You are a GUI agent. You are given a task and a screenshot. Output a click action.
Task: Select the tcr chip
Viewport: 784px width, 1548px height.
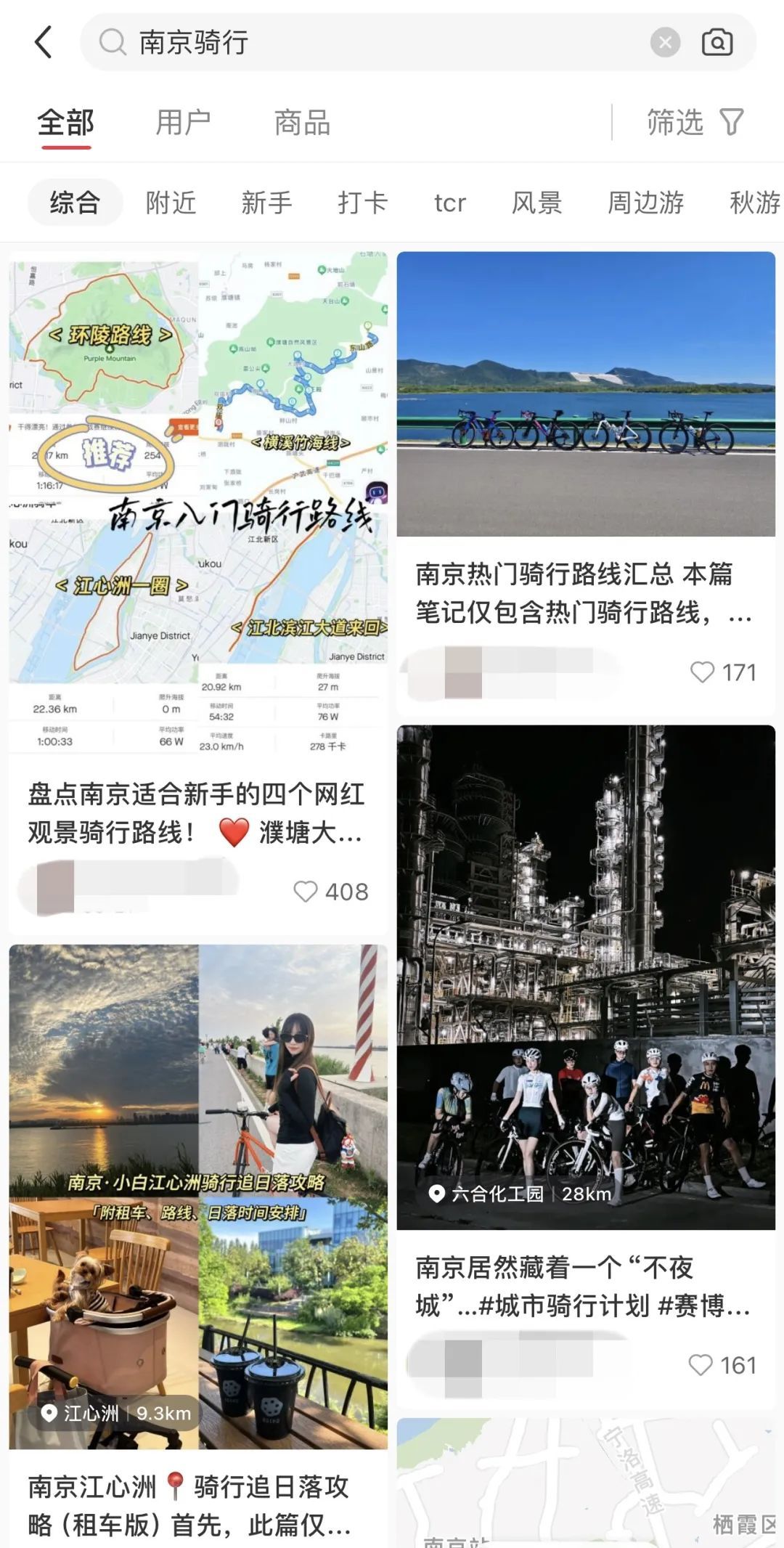pos(449,203)
